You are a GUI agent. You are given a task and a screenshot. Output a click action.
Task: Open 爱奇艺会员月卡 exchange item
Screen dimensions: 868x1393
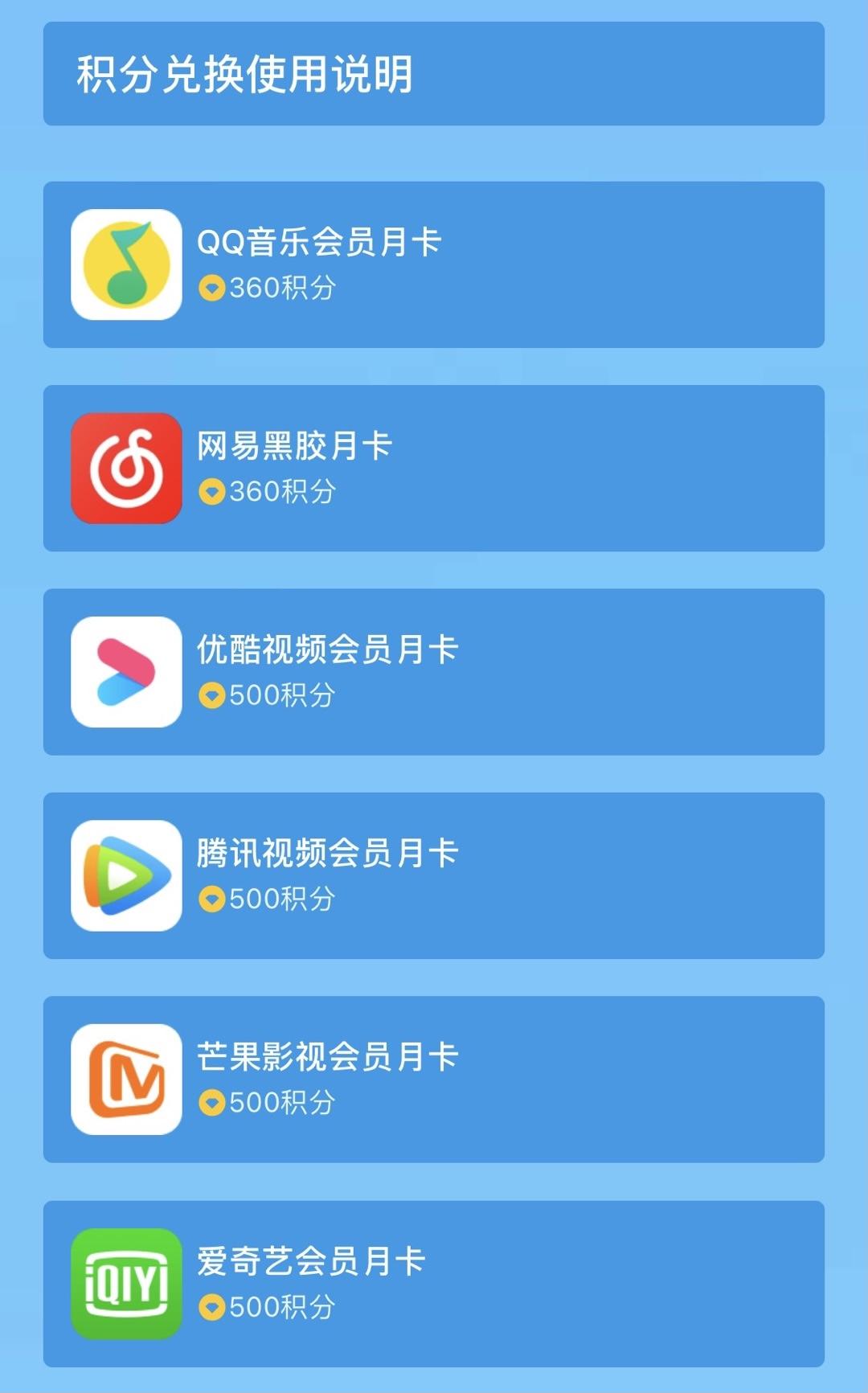pos(434,1284)
